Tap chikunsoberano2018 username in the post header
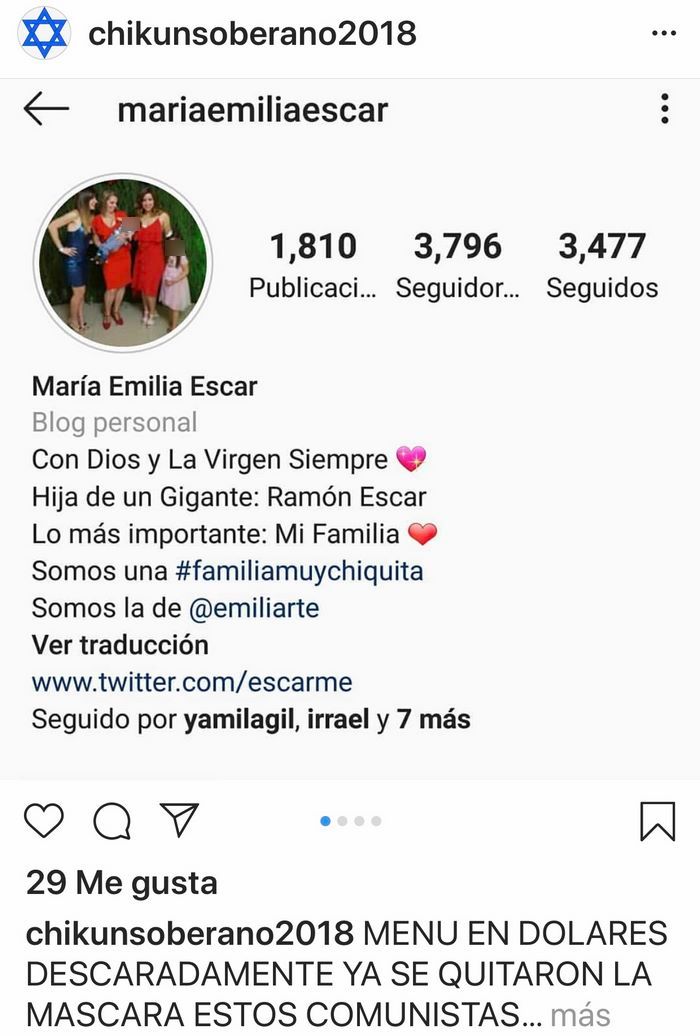This screenshot has width=700, height=1036. [x=252, y=34]
